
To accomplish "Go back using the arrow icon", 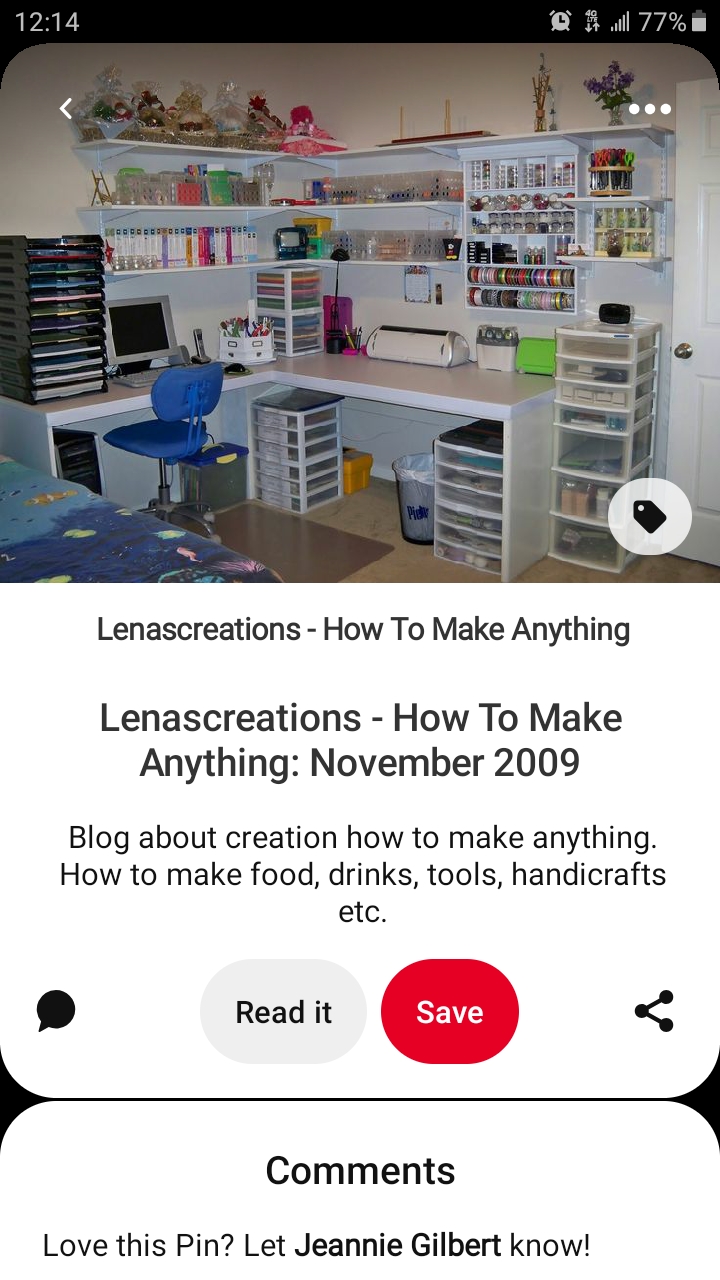I will [66, 108].
